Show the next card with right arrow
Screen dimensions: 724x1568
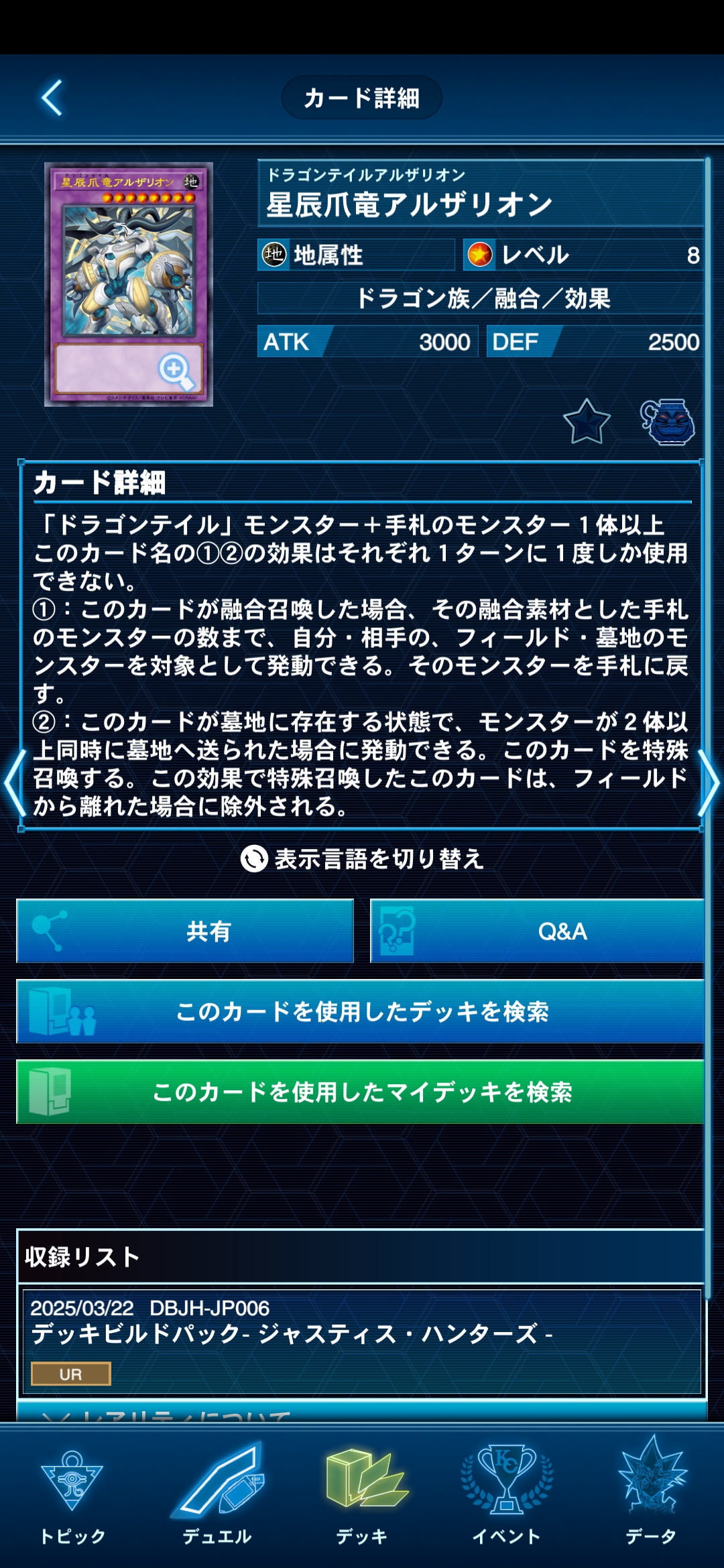[x=709, y=783]
